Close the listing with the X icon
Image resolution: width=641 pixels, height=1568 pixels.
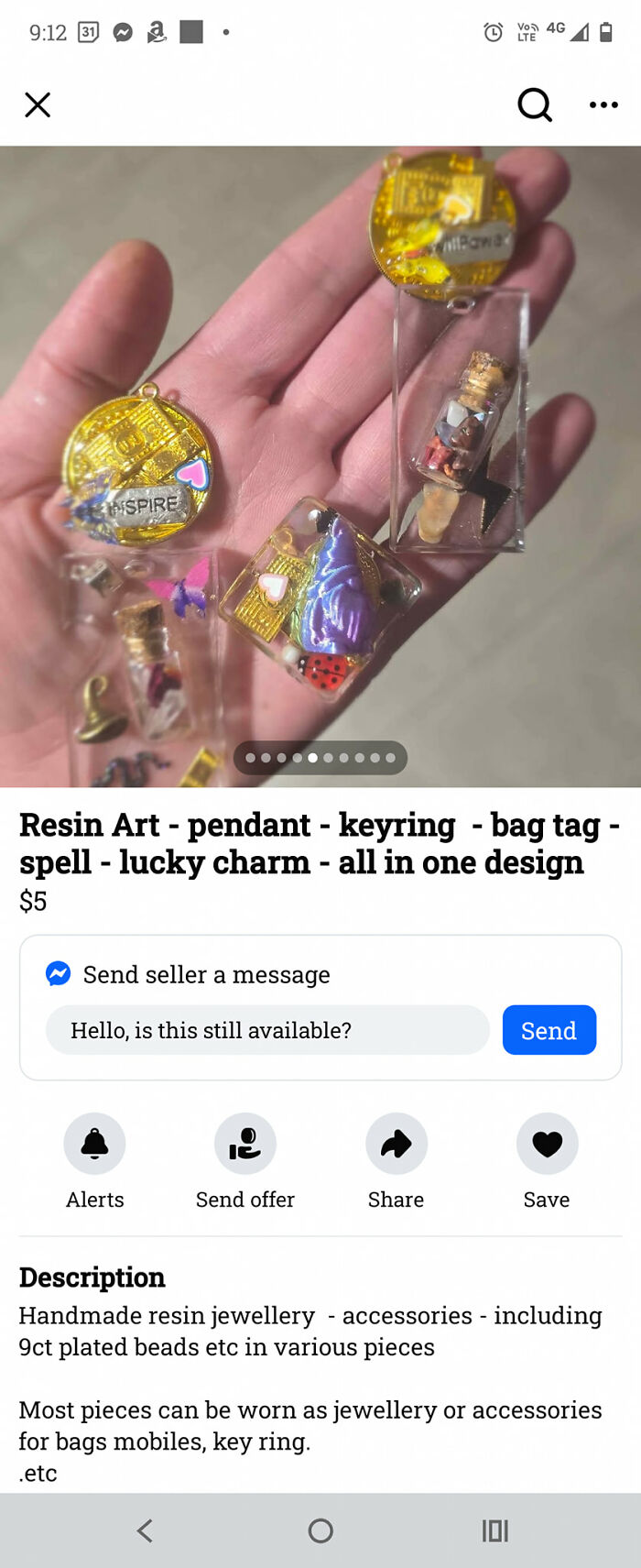coord(38,105)
